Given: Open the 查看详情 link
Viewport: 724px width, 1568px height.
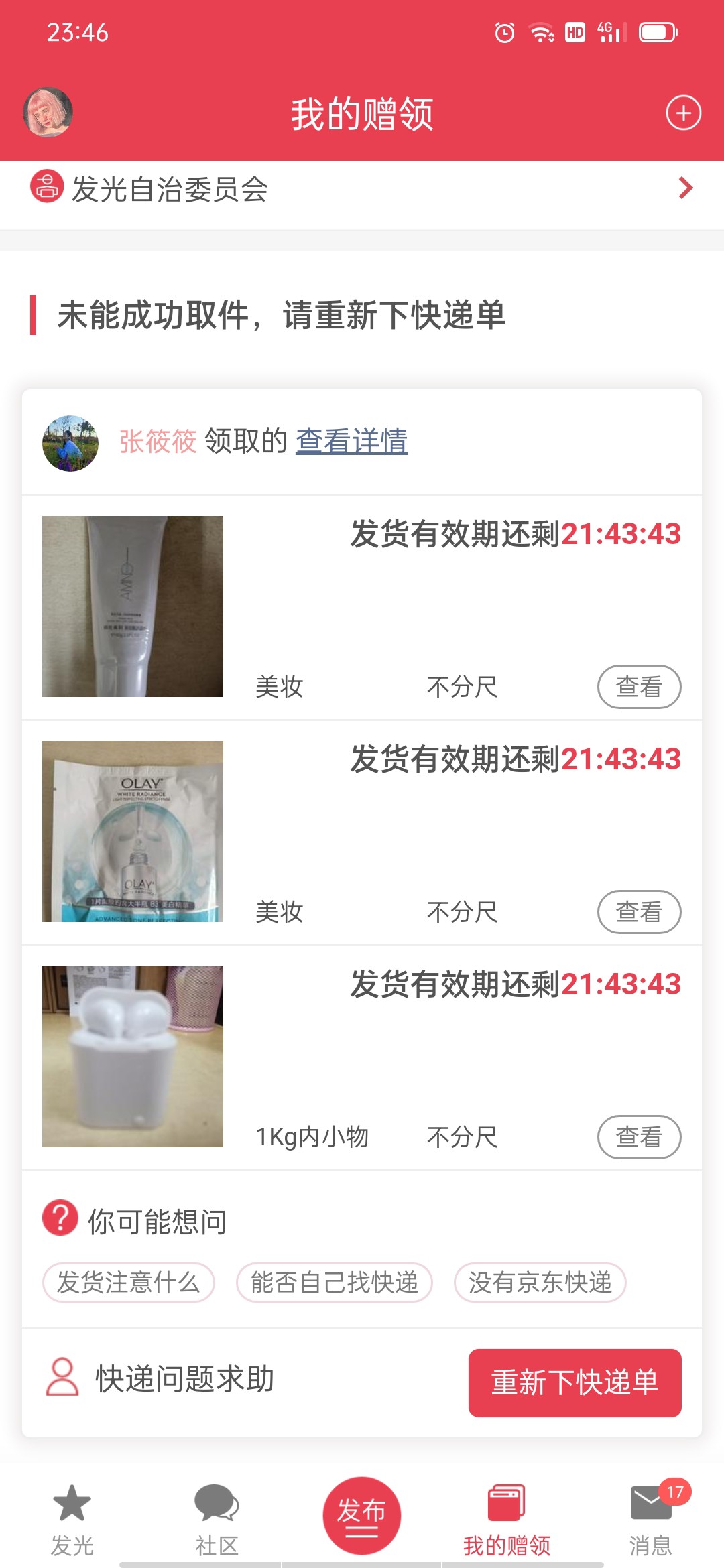Looking at the screenshot, I should point(351,441).
